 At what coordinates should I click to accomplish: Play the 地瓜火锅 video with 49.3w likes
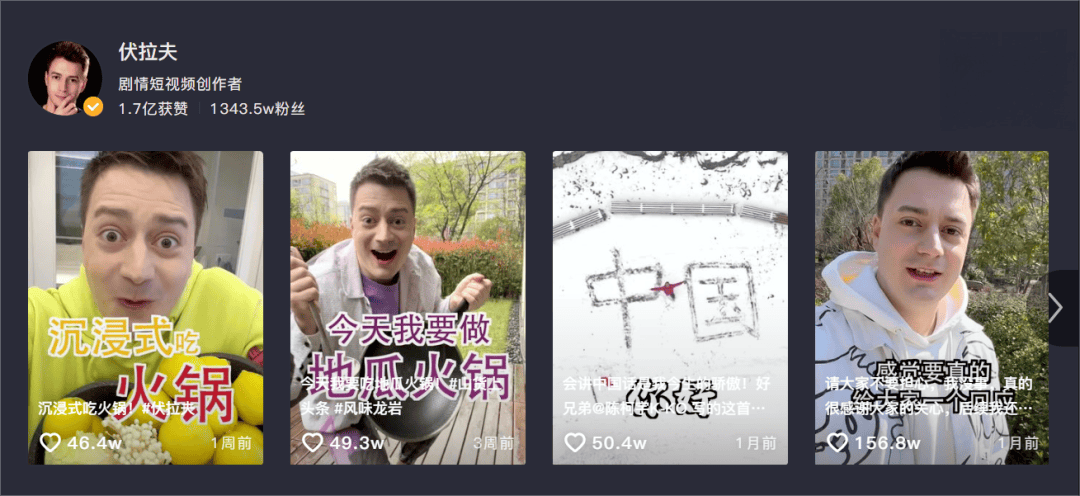pyautogui.click(x=407, y=300)
